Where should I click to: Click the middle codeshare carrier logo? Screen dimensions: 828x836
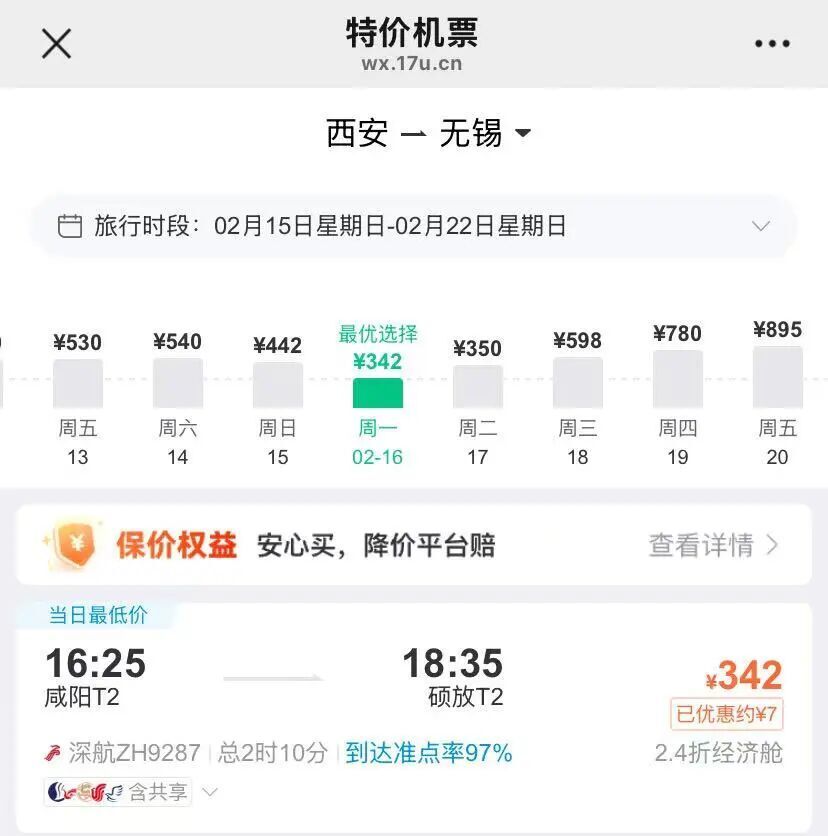pyautogui.click(x=85, y=791)
